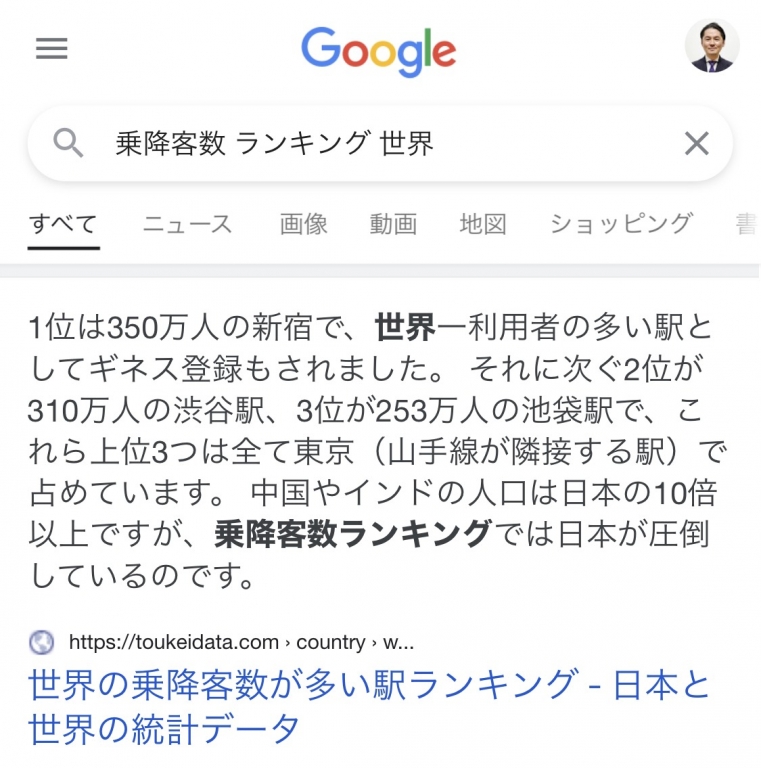Screen dimensions: 761x768
Task: Switch to the ニュース tab
Action: [x=187, y=224]
